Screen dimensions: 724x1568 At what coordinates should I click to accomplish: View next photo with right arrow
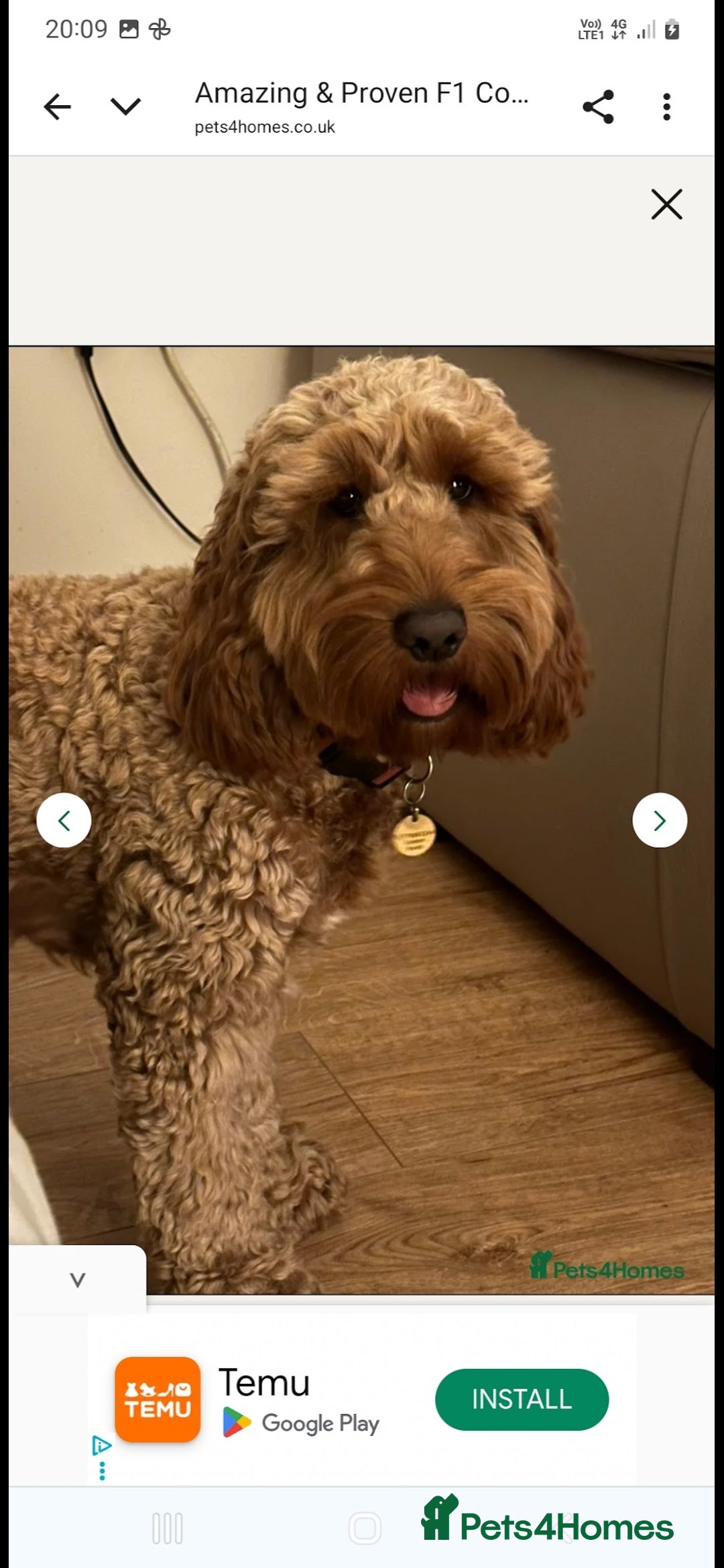[660, 820]
